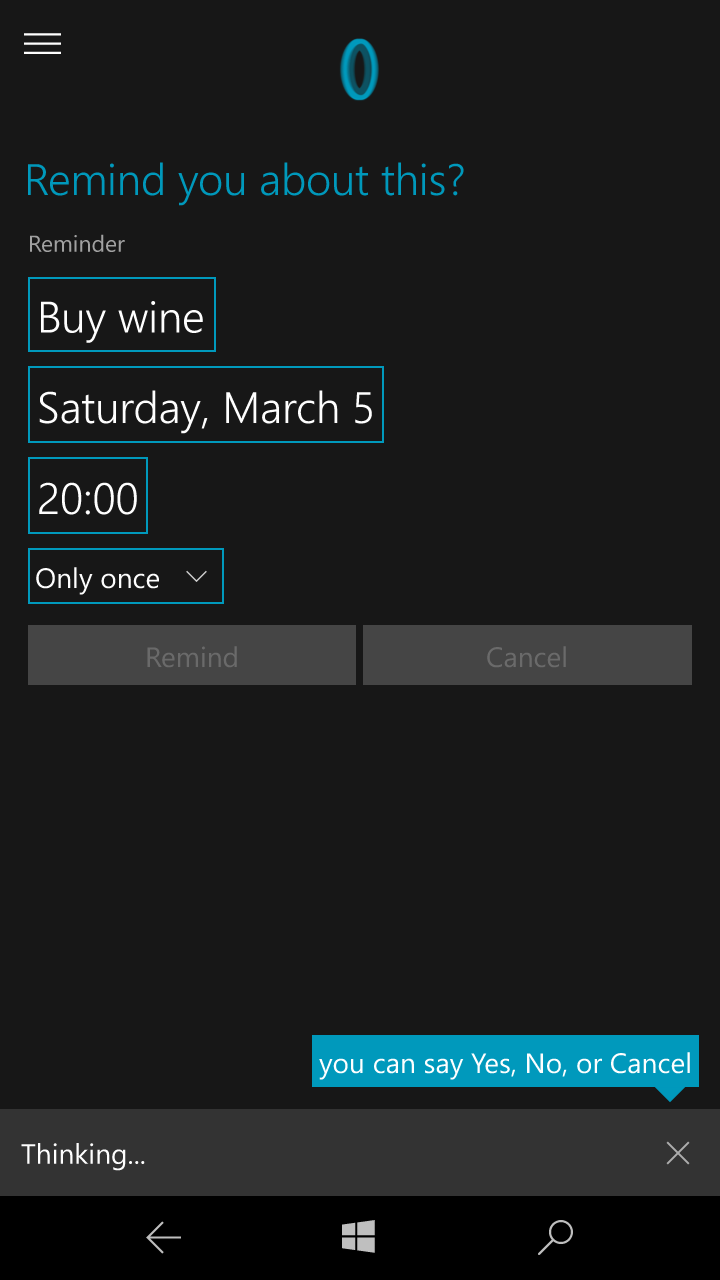Change the date Saturday, March 5

(206, 405)
